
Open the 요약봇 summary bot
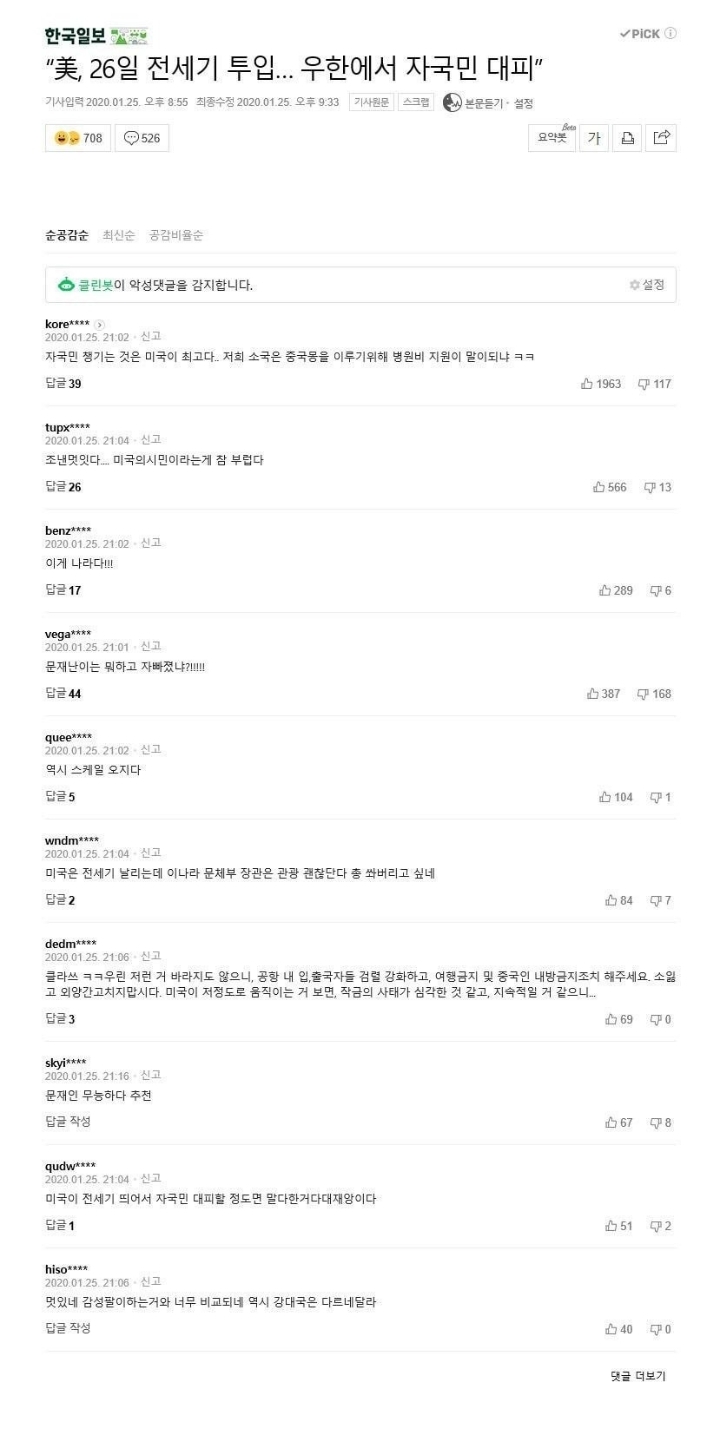[551, 138]
